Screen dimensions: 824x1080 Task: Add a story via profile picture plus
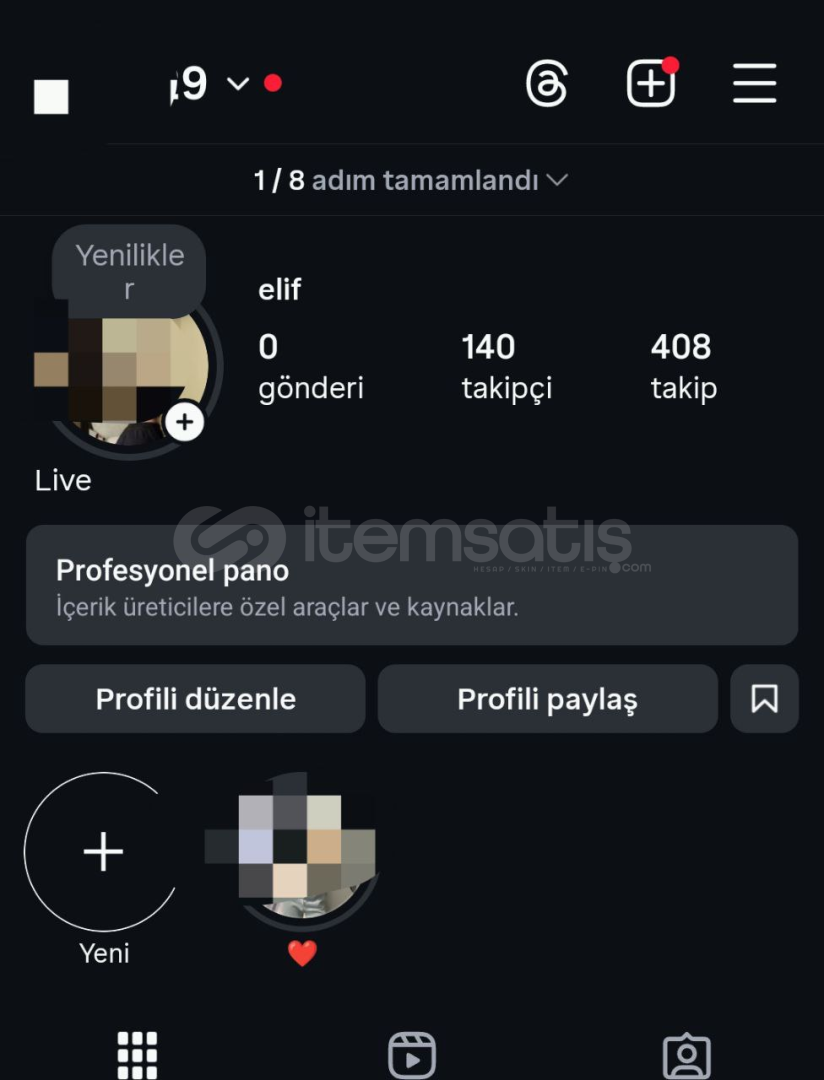(184, 422)
